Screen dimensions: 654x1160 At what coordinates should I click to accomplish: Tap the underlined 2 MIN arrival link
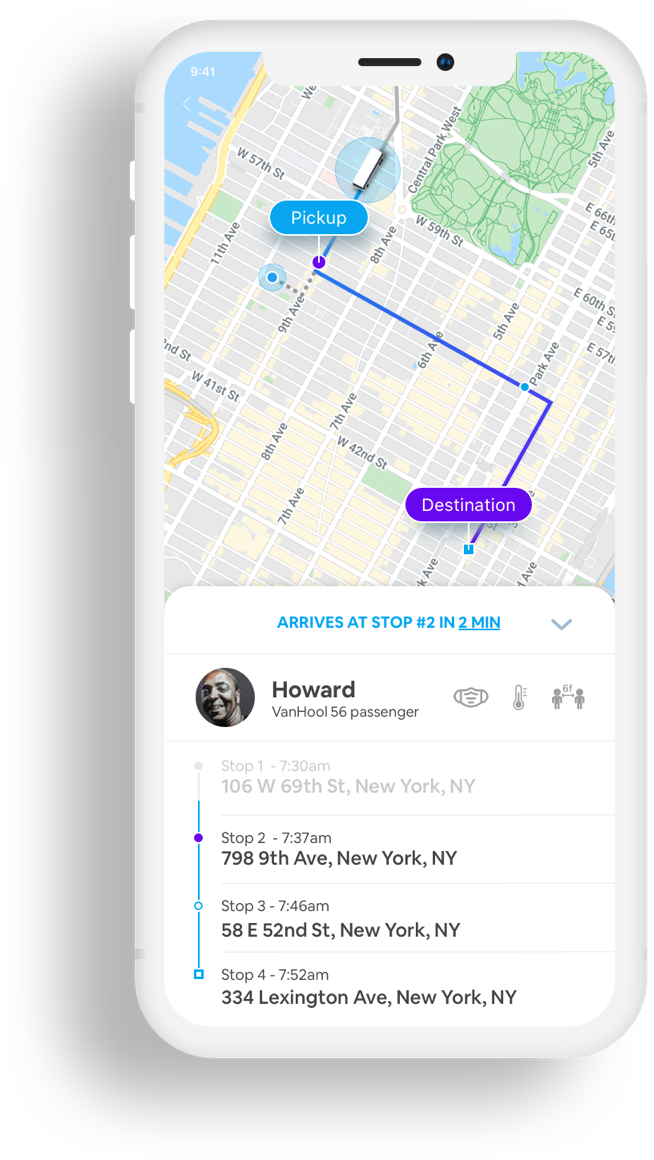479,623
